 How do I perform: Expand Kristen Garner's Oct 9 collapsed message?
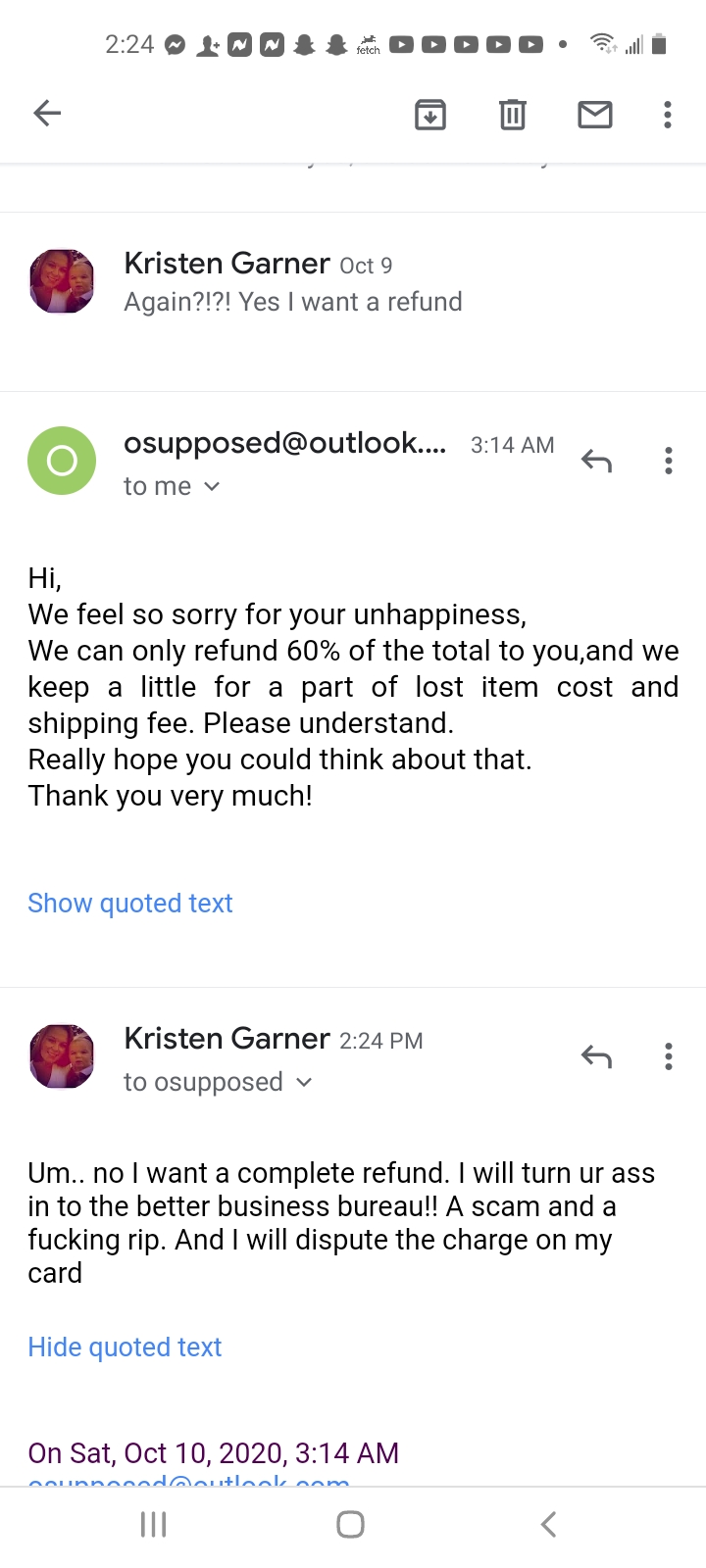coord(353,282)
